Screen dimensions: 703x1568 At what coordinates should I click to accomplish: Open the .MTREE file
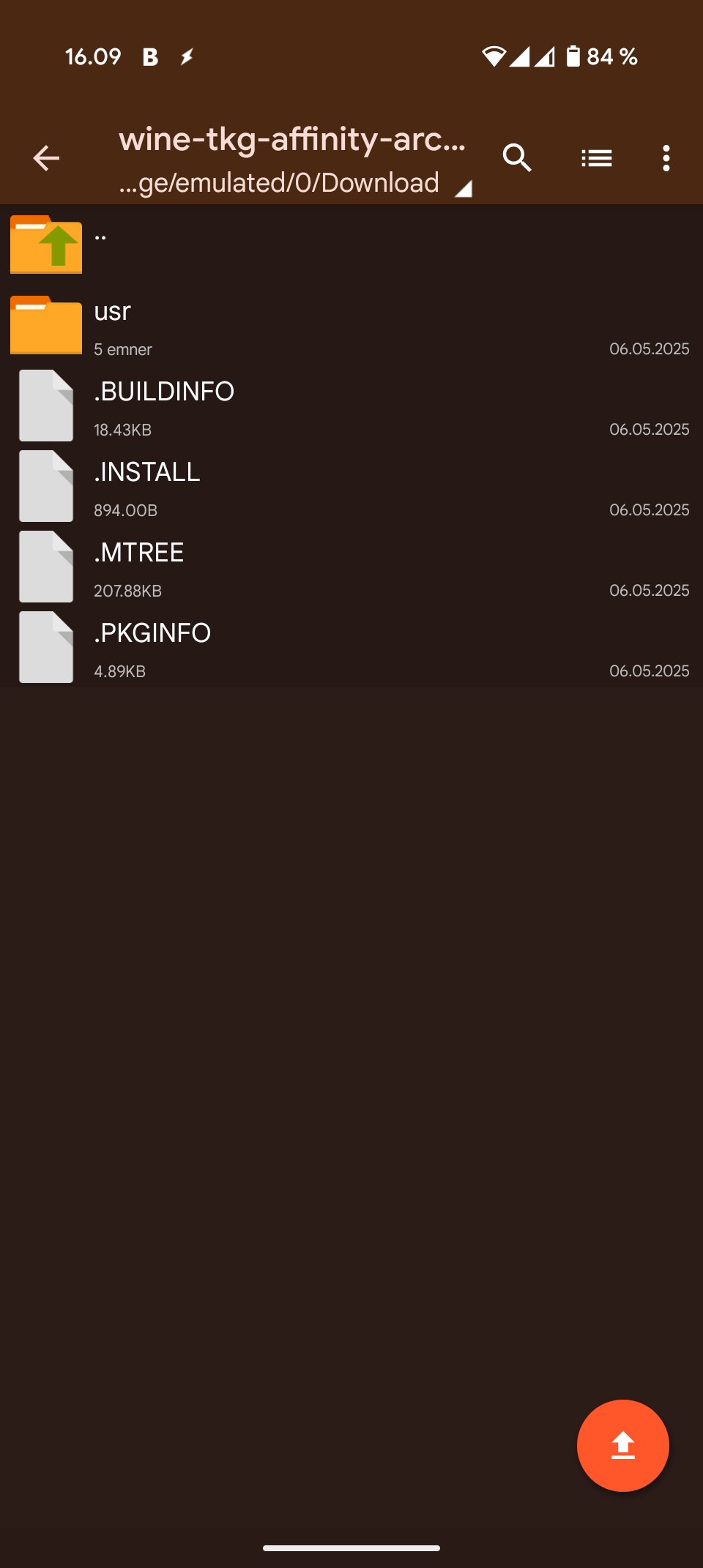coord(351,567)
